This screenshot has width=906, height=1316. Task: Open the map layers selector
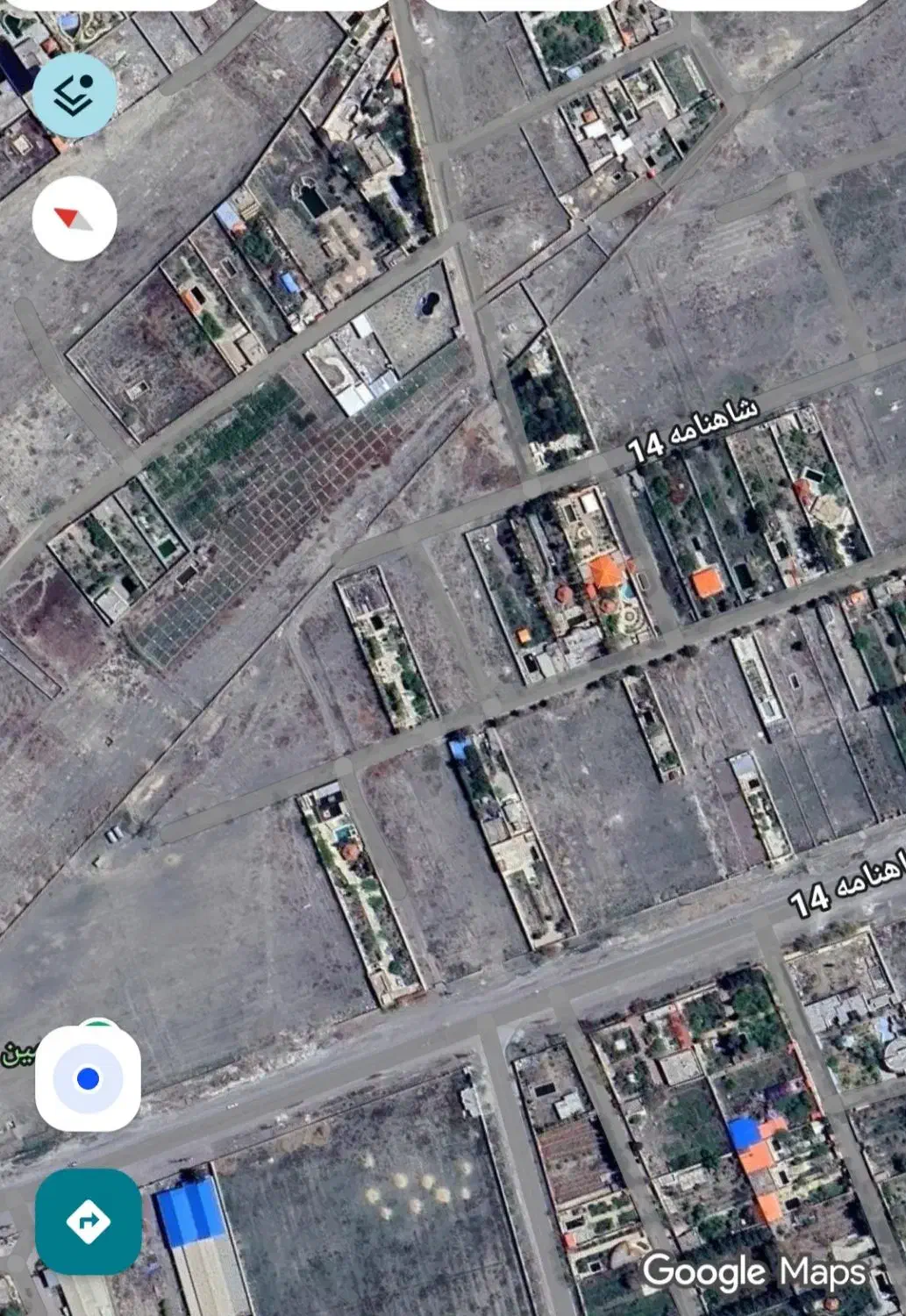(x=75, y=94)
